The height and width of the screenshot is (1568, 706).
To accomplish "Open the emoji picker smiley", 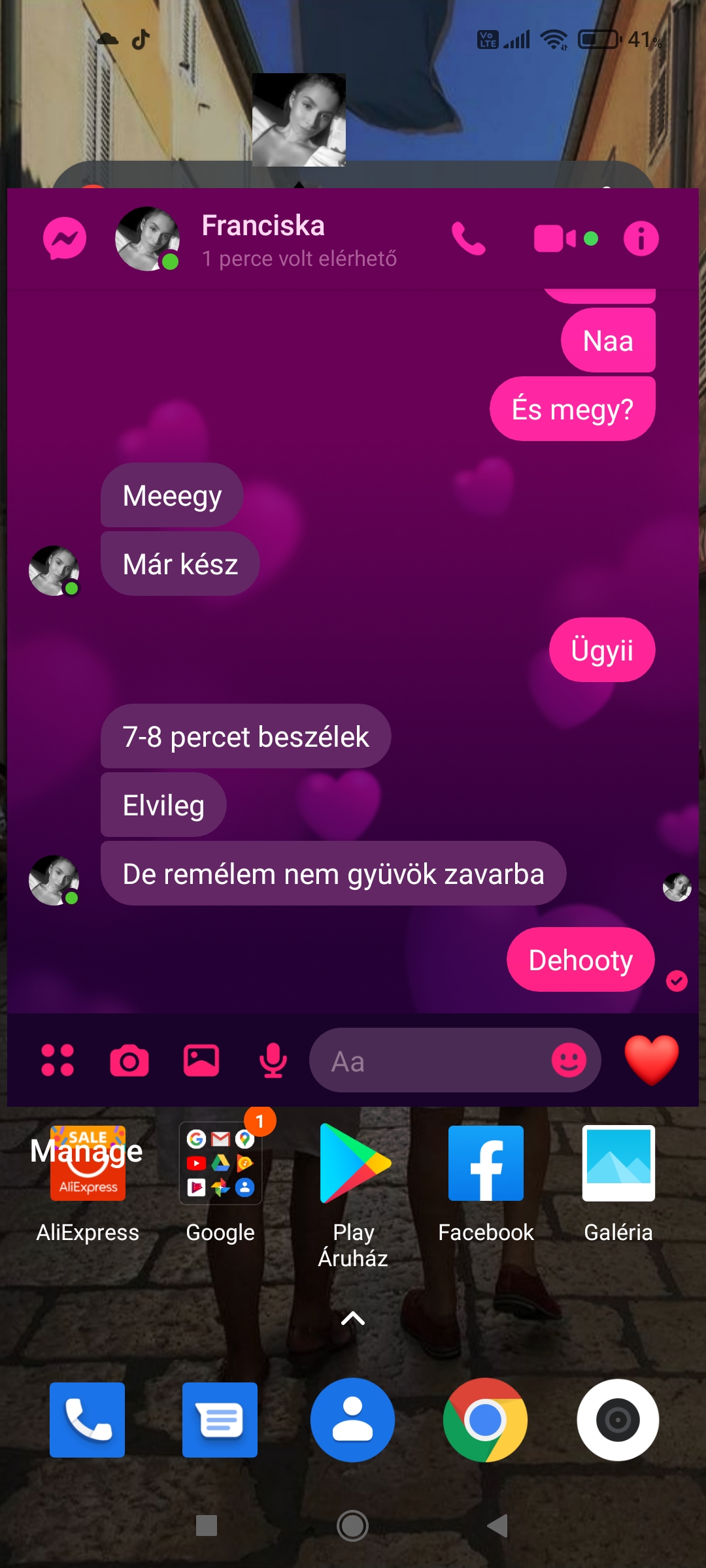I will tap(569, 1060).
